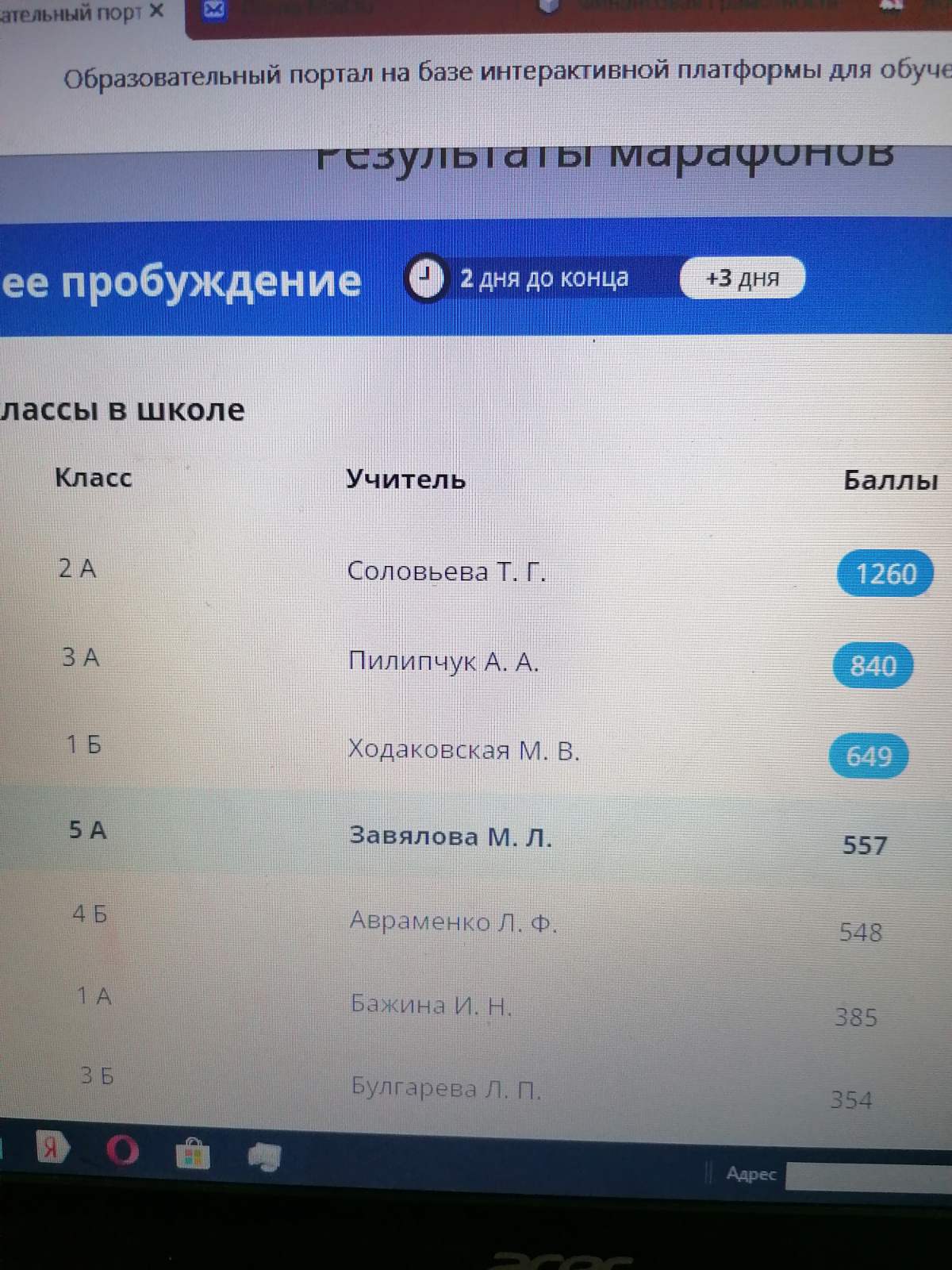
Task: Close the Образовательный портал browser tab
Action: pos(156,11)
